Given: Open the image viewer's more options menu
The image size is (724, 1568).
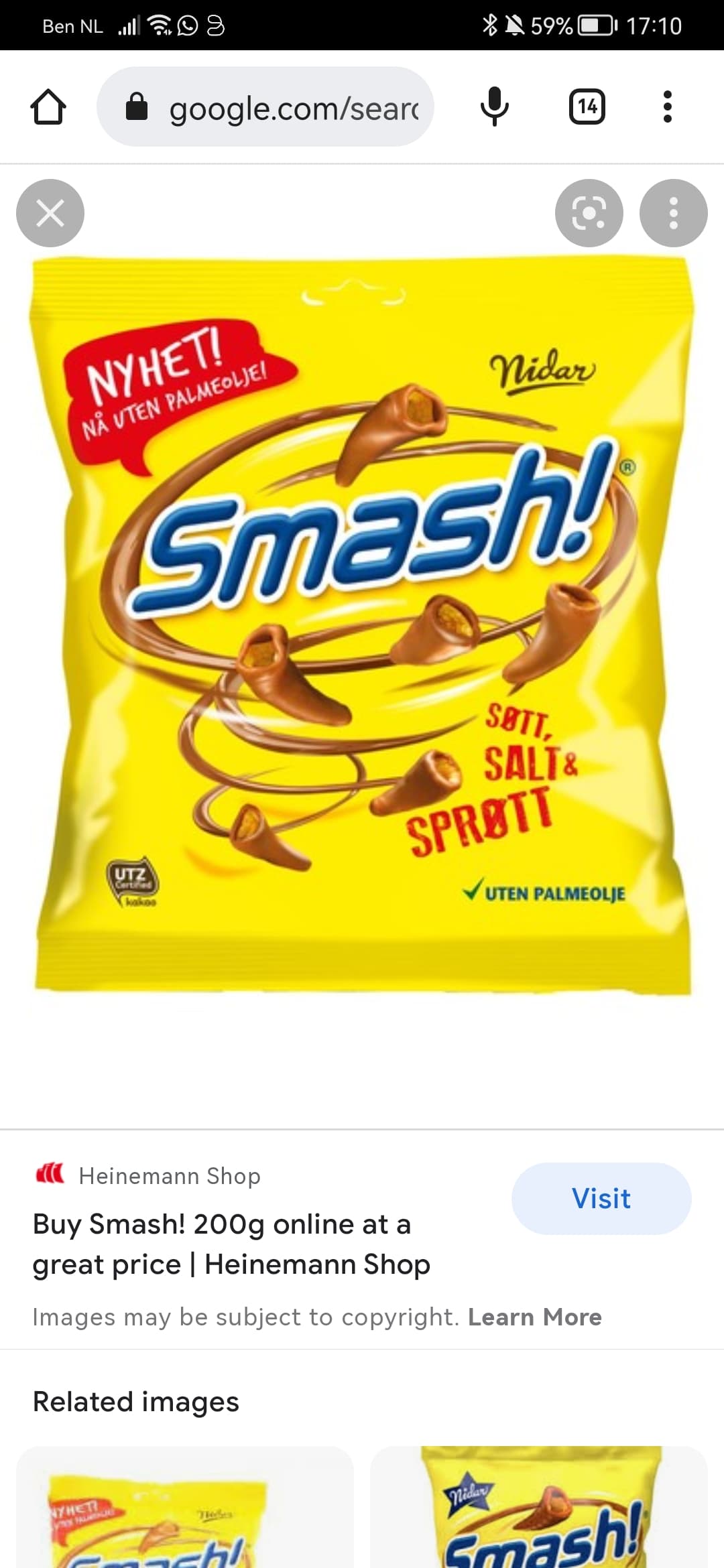Looking at the screenshot, I should [x=673, y=213].
